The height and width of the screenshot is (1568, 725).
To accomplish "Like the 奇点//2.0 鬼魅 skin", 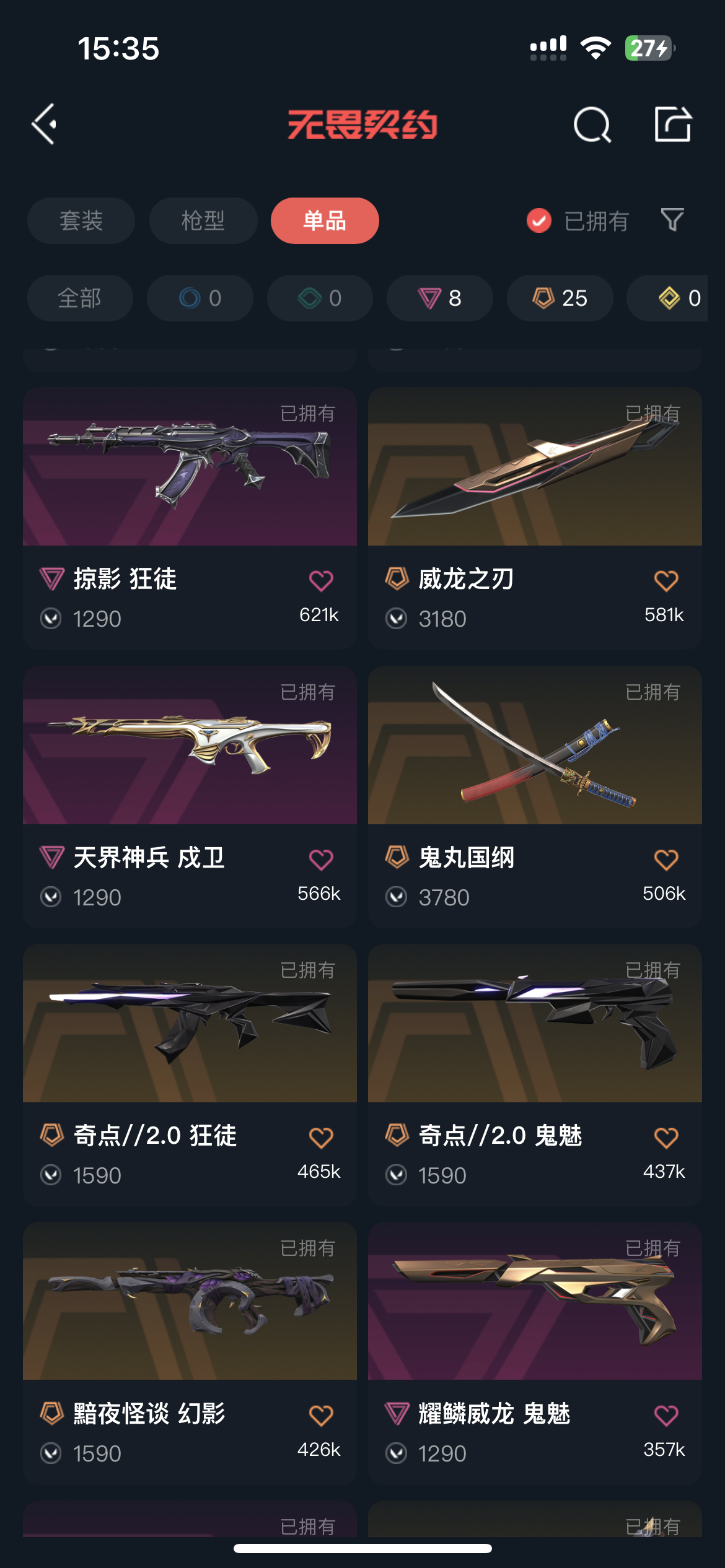I will [666, 1138].
